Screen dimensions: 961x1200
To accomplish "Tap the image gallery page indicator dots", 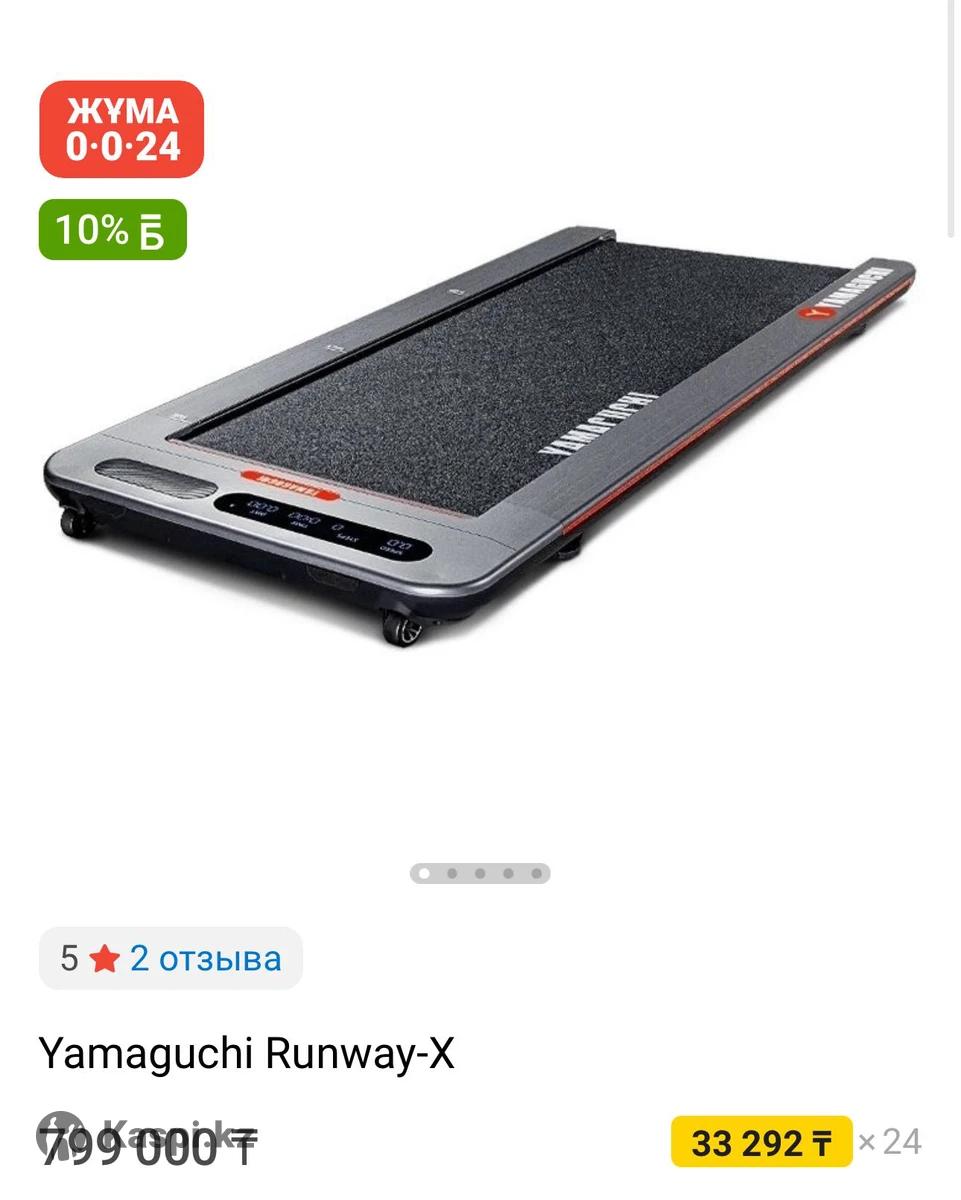I will pos(480,873).
